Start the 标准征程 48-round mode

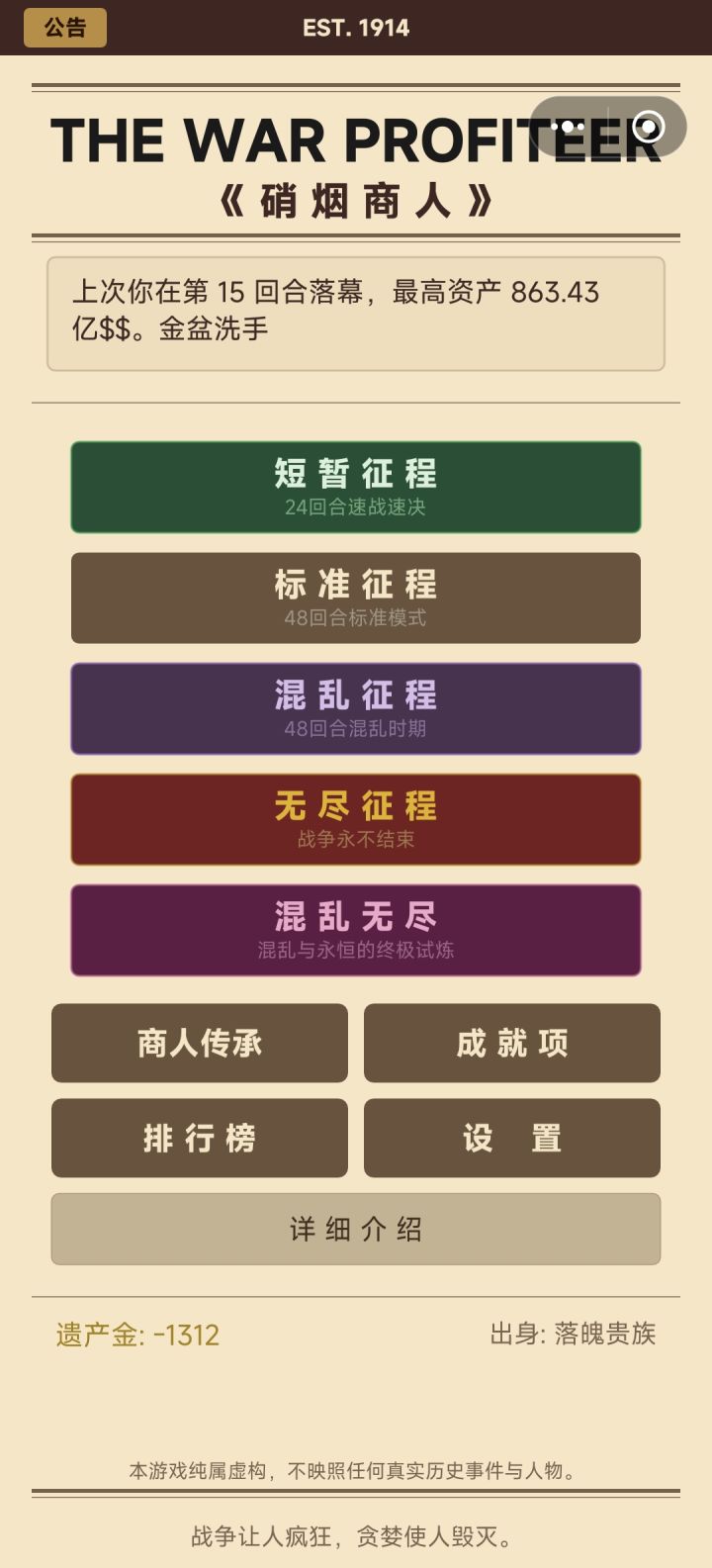tap(356, 598)
